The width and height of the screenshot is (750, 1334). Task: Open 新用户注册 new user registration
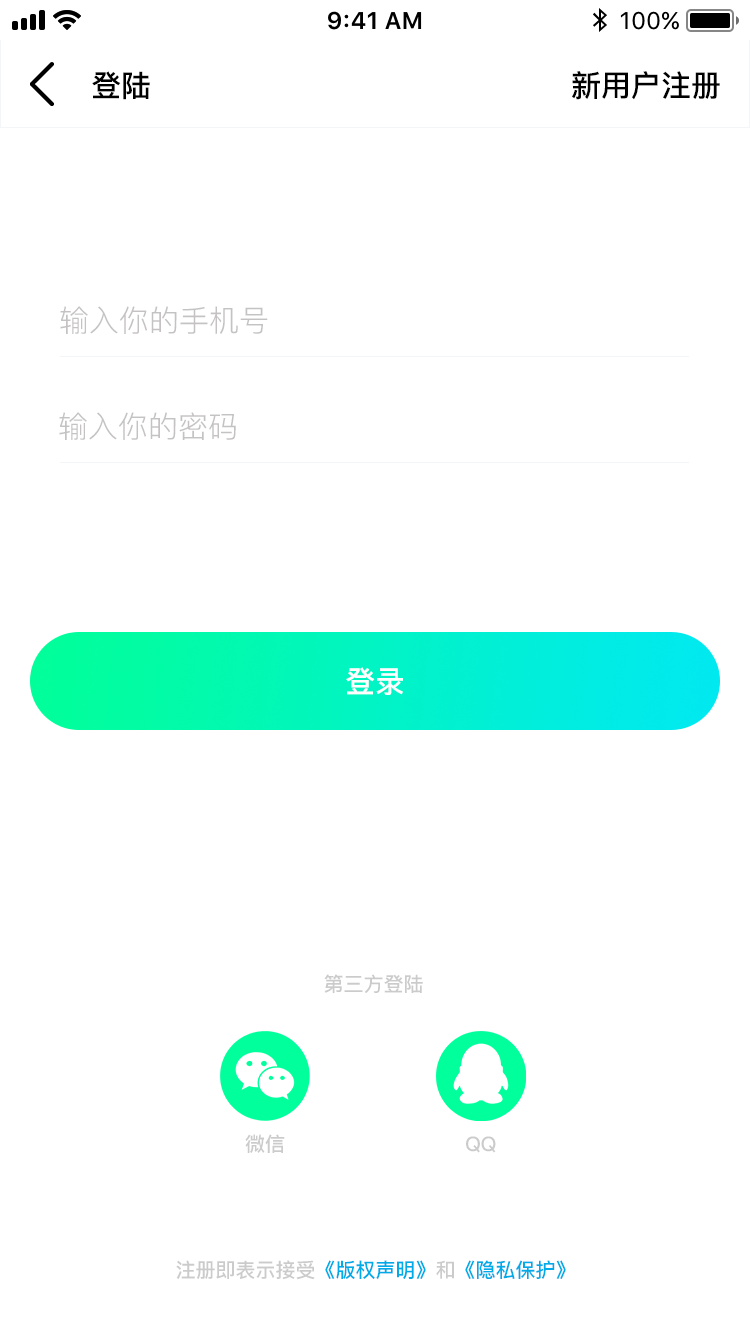[x=645, y=86]
